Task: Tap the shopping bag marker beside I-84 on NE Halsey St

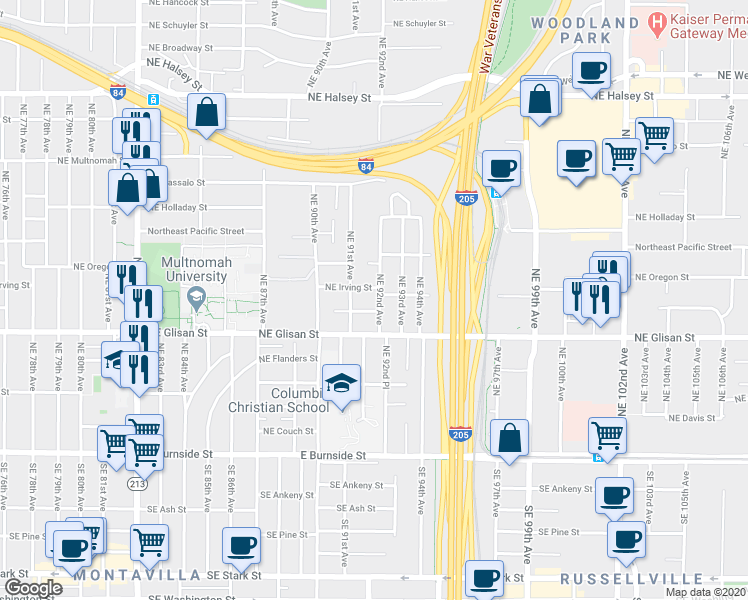Action: (206, 113)
